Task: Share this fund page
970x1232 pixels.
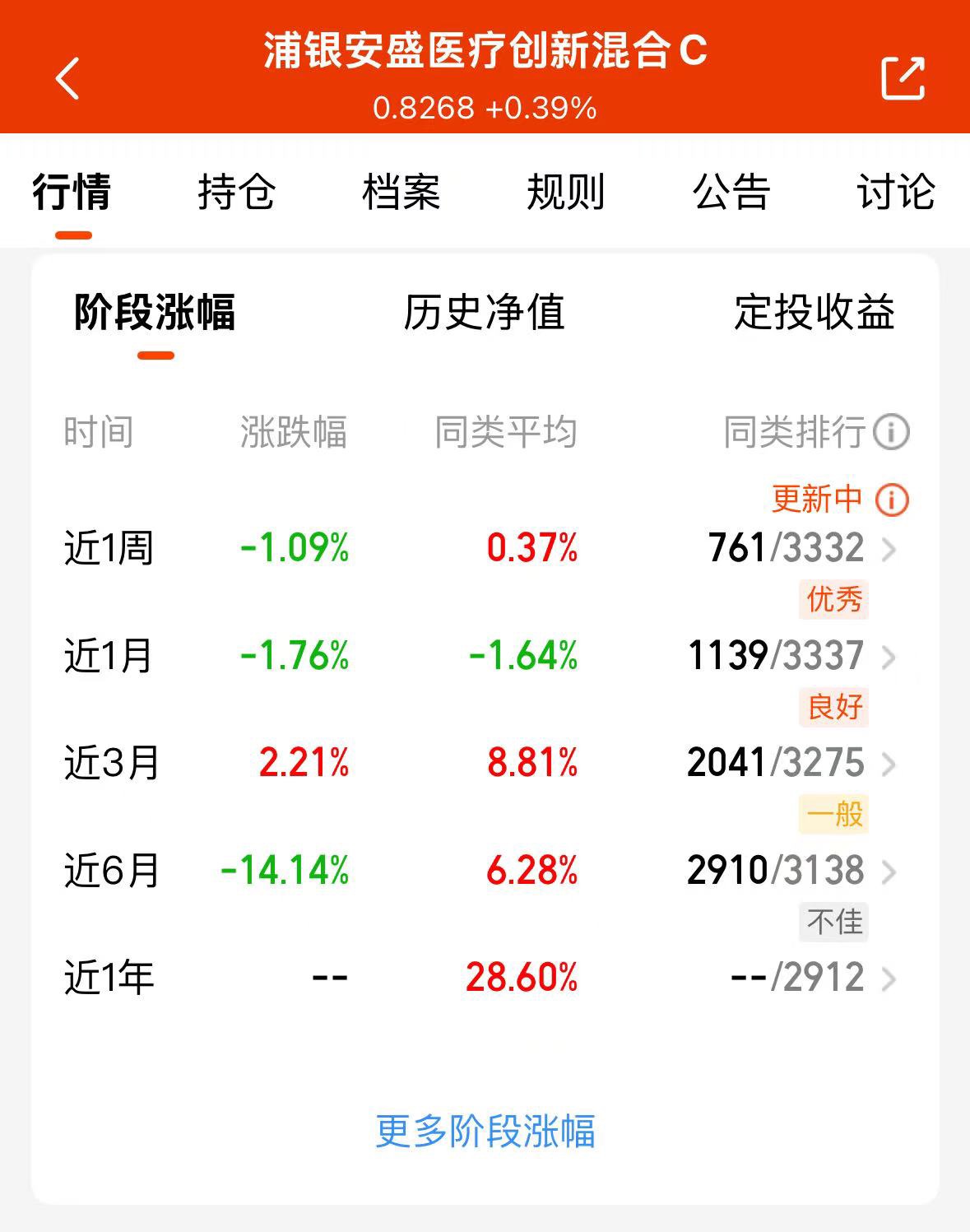Action: 903,78
